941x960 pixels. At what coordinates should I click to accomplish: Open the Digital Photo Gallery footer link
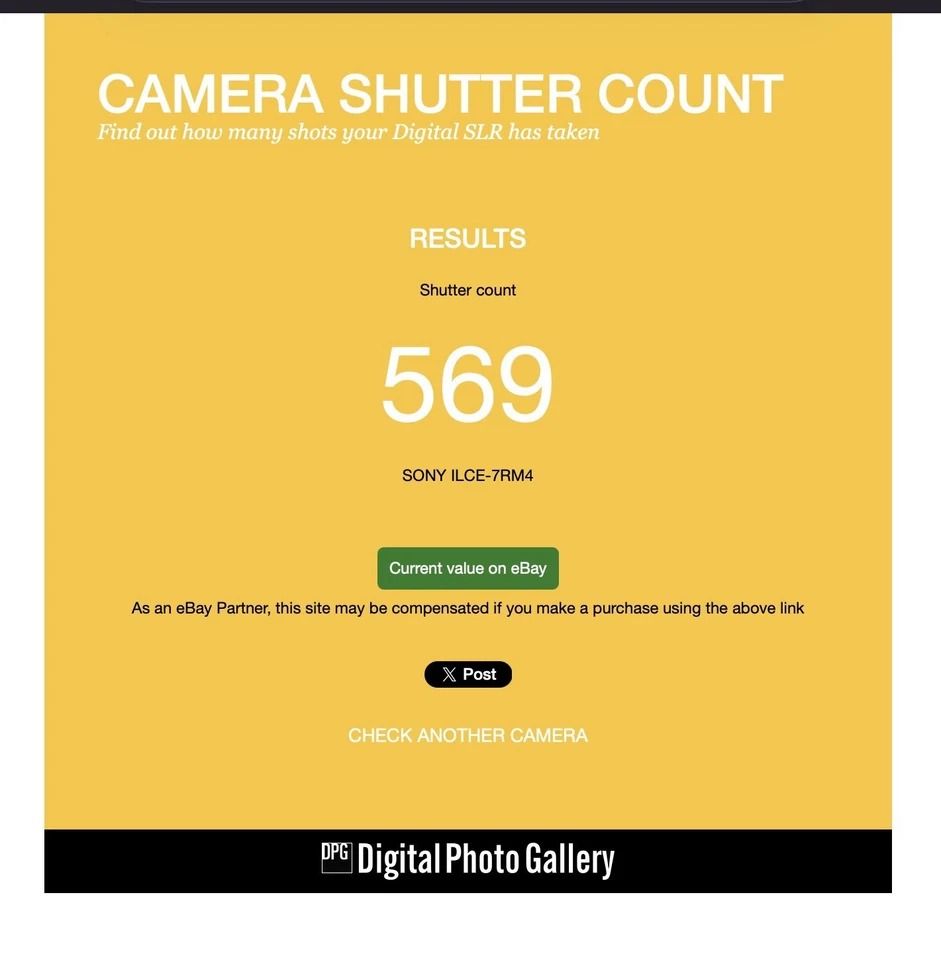click(467, 859)
